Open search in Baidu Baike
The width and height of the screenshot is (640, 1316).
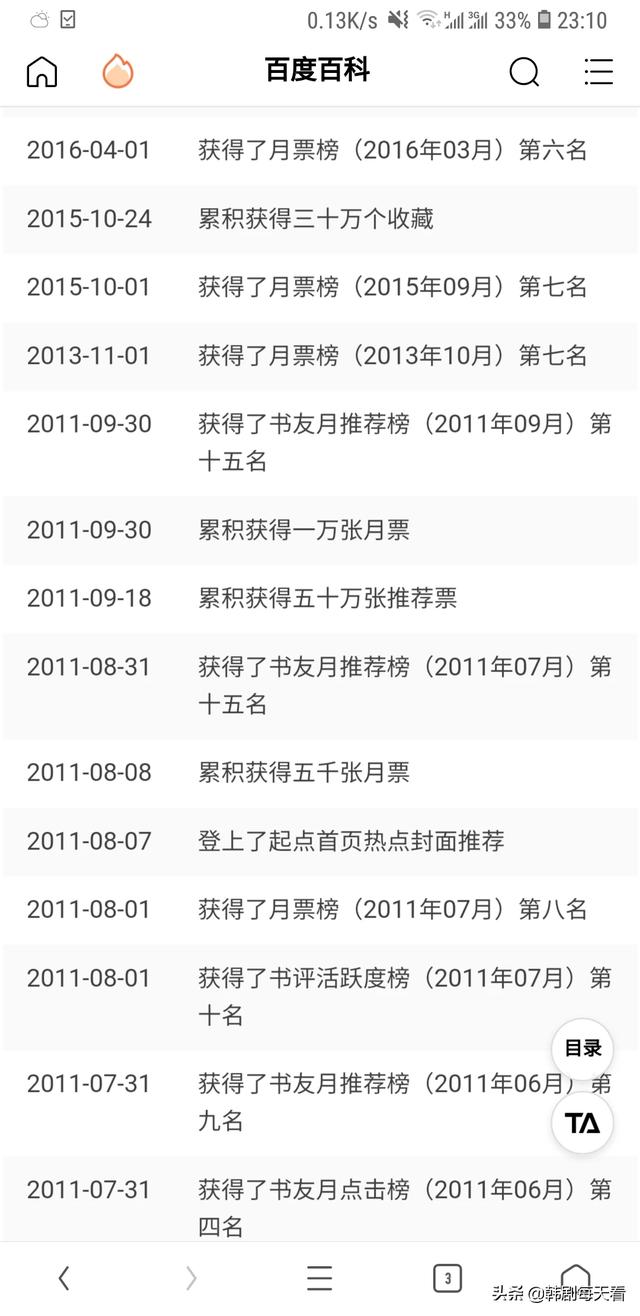tap(524, 72)
